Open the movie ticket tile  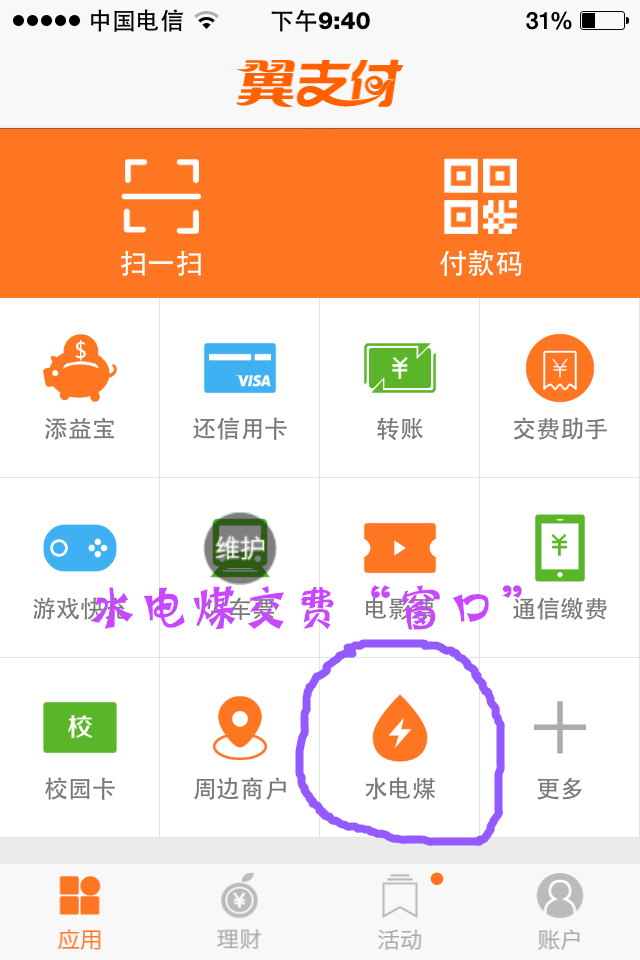tap(400, 567)
